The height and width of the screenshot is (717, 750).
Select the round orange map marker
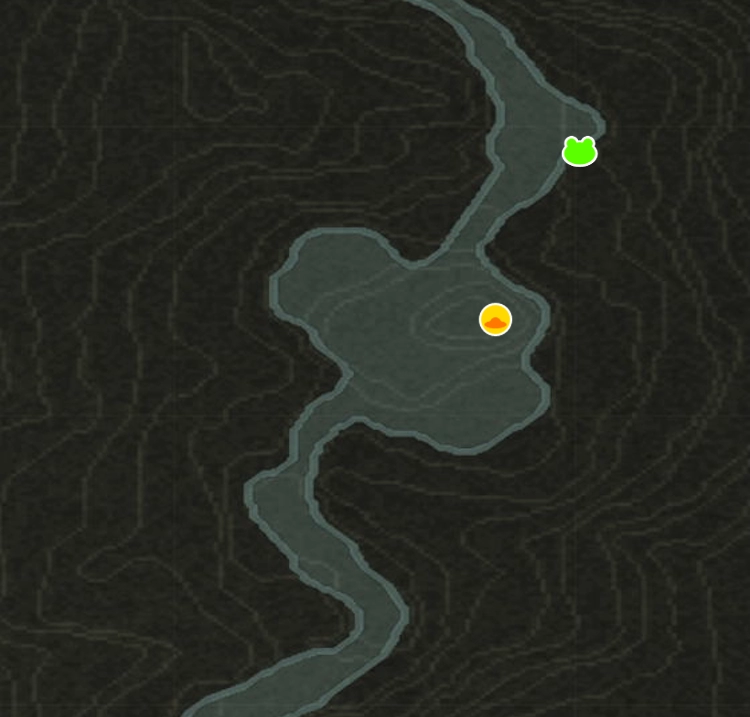click(495, 319)
